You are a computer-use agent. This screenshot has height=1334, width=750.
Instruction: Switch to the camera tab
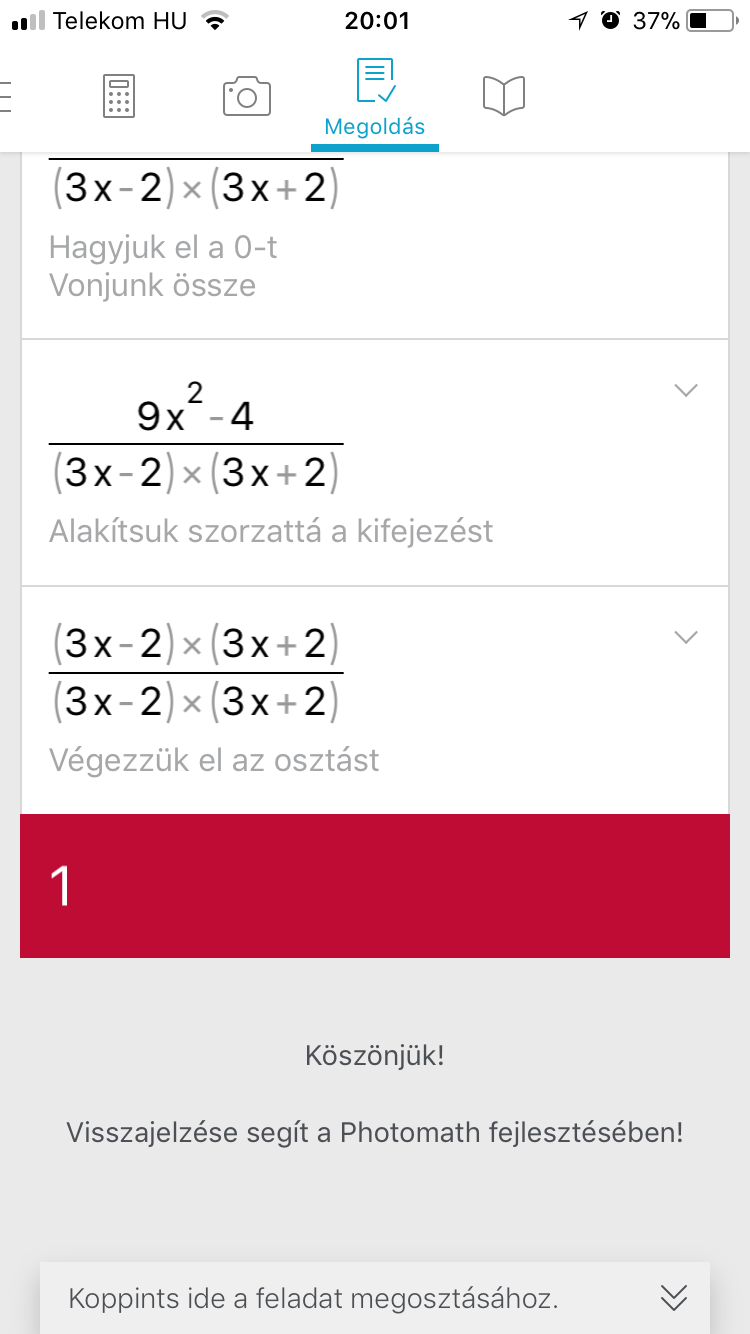(x=246, y=96)
